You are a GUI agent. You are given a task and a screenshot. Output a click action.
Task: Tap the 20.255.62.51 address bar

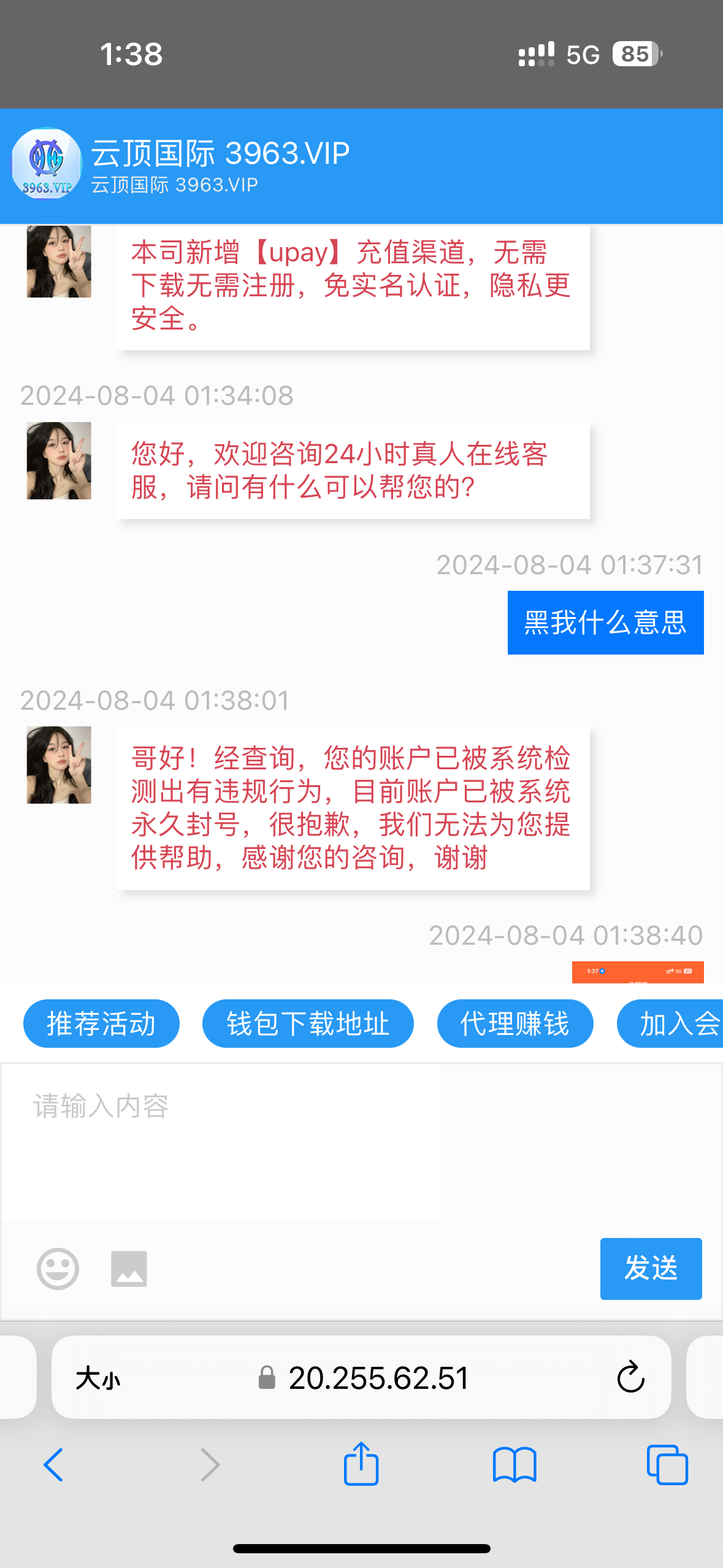click(378, 1379)
